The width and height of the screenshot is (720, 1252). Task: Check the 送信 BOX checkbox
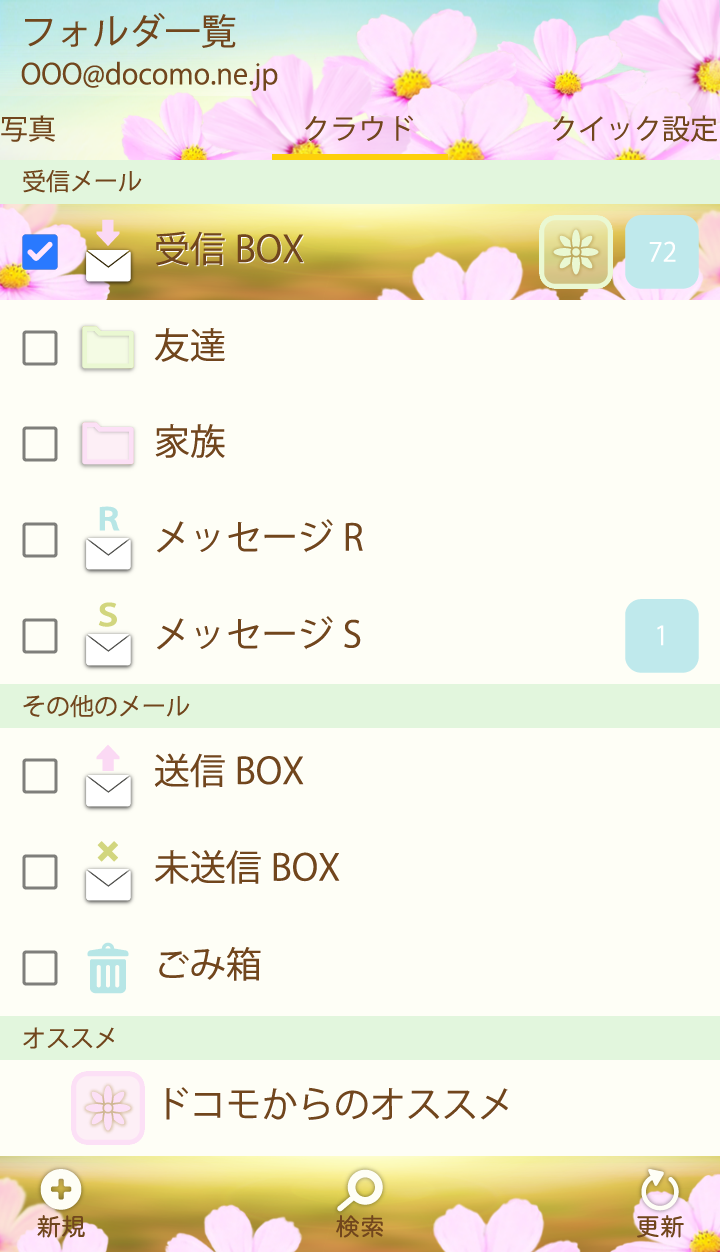coord(40,775)
